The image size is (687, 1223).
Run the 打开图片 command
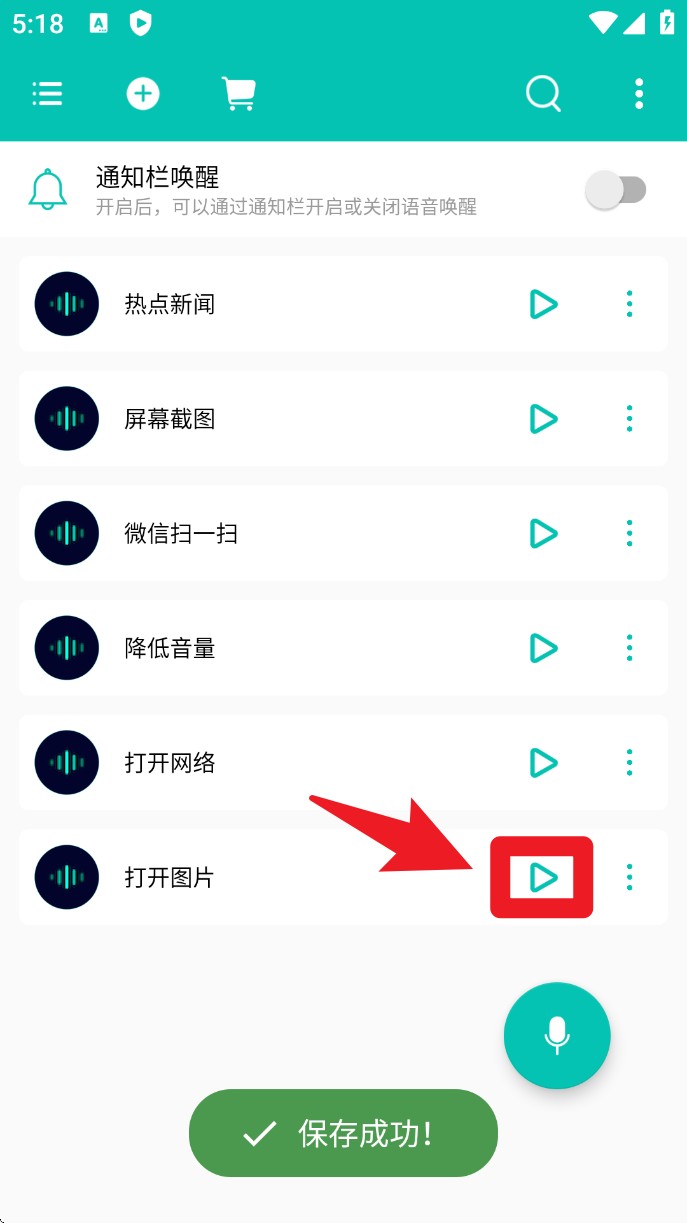click(x=542, y=878)
